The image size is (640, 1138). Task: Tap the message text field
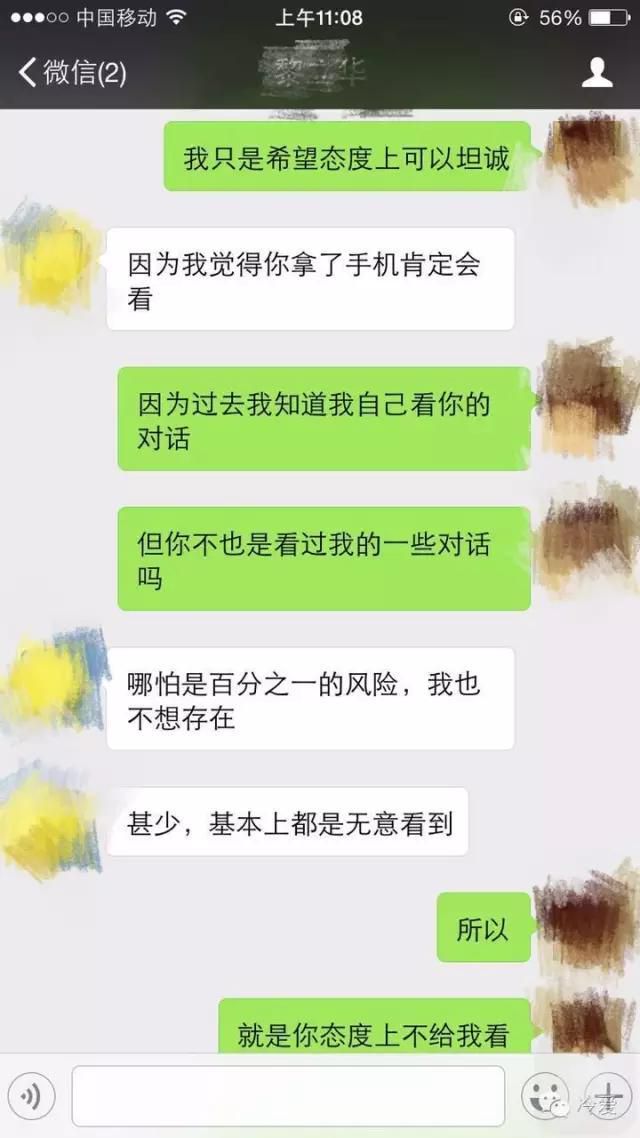(x=288, y=1096)
